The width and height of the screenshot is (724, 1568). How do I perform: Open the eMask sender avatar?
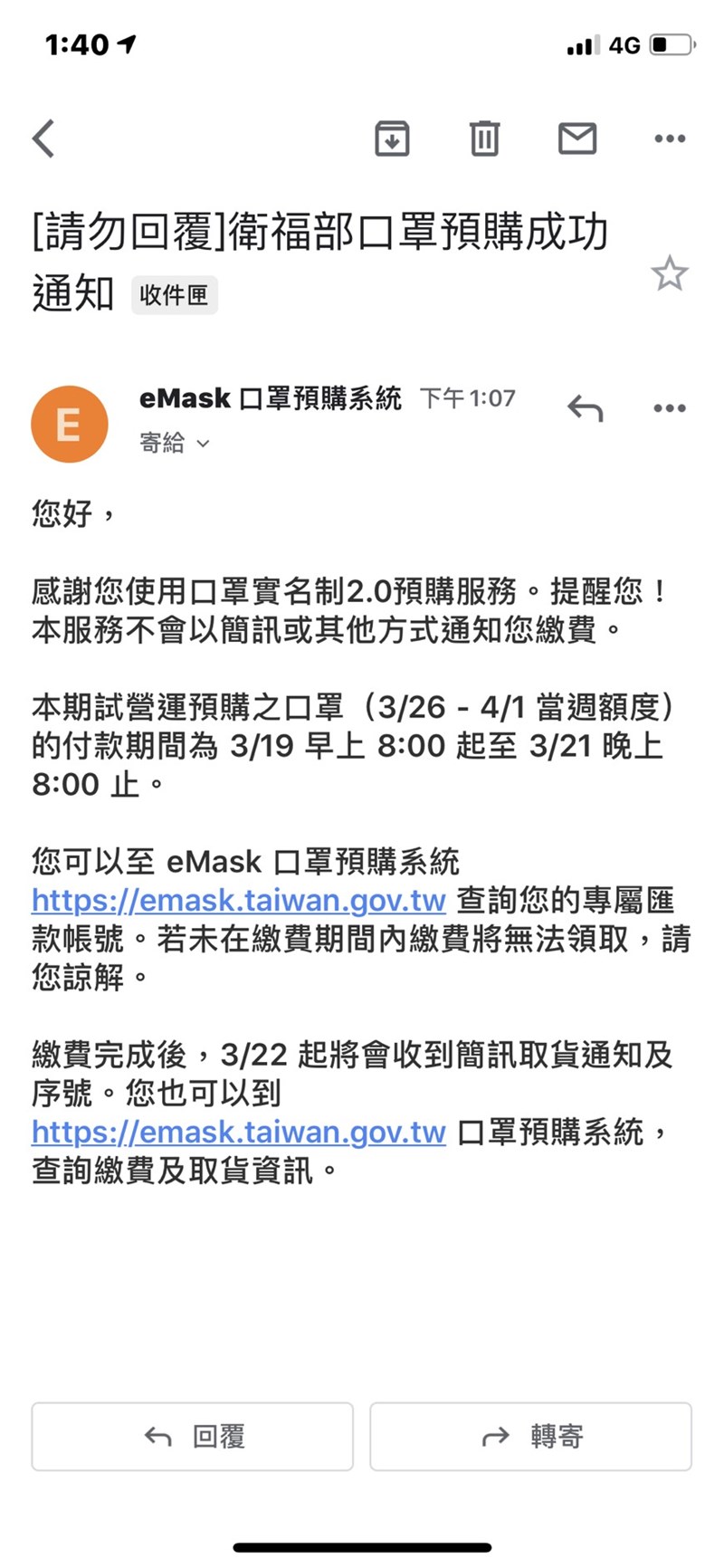pos(70,424)
